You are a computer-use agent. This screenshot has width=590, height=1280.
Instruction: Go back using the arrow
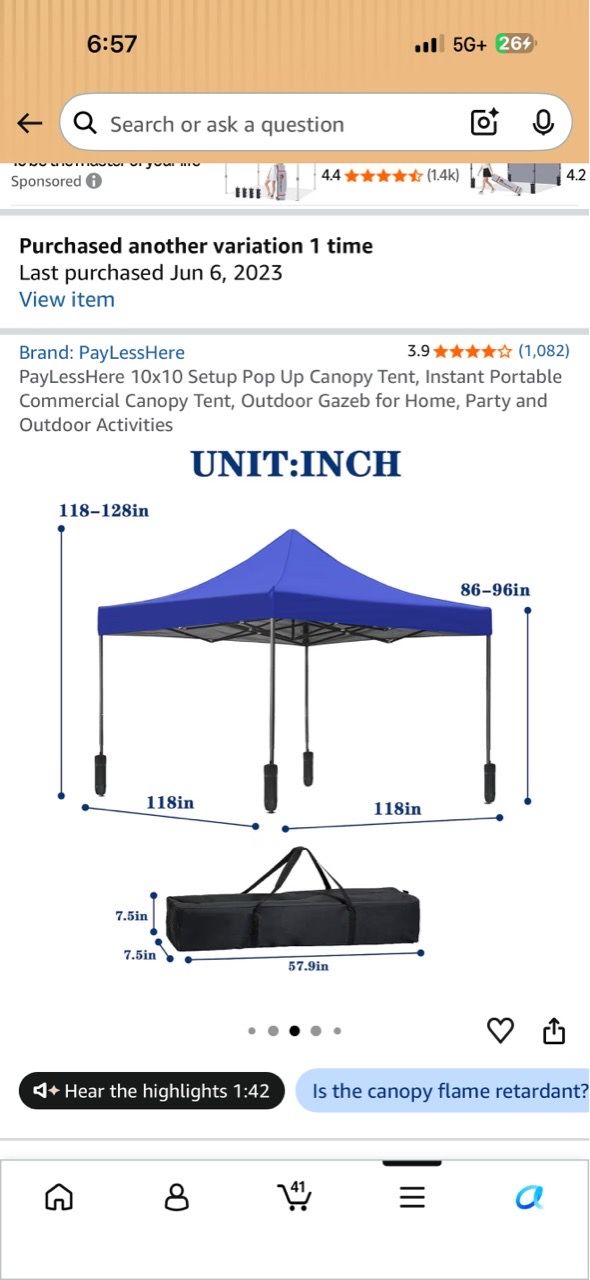click(30, 123)
